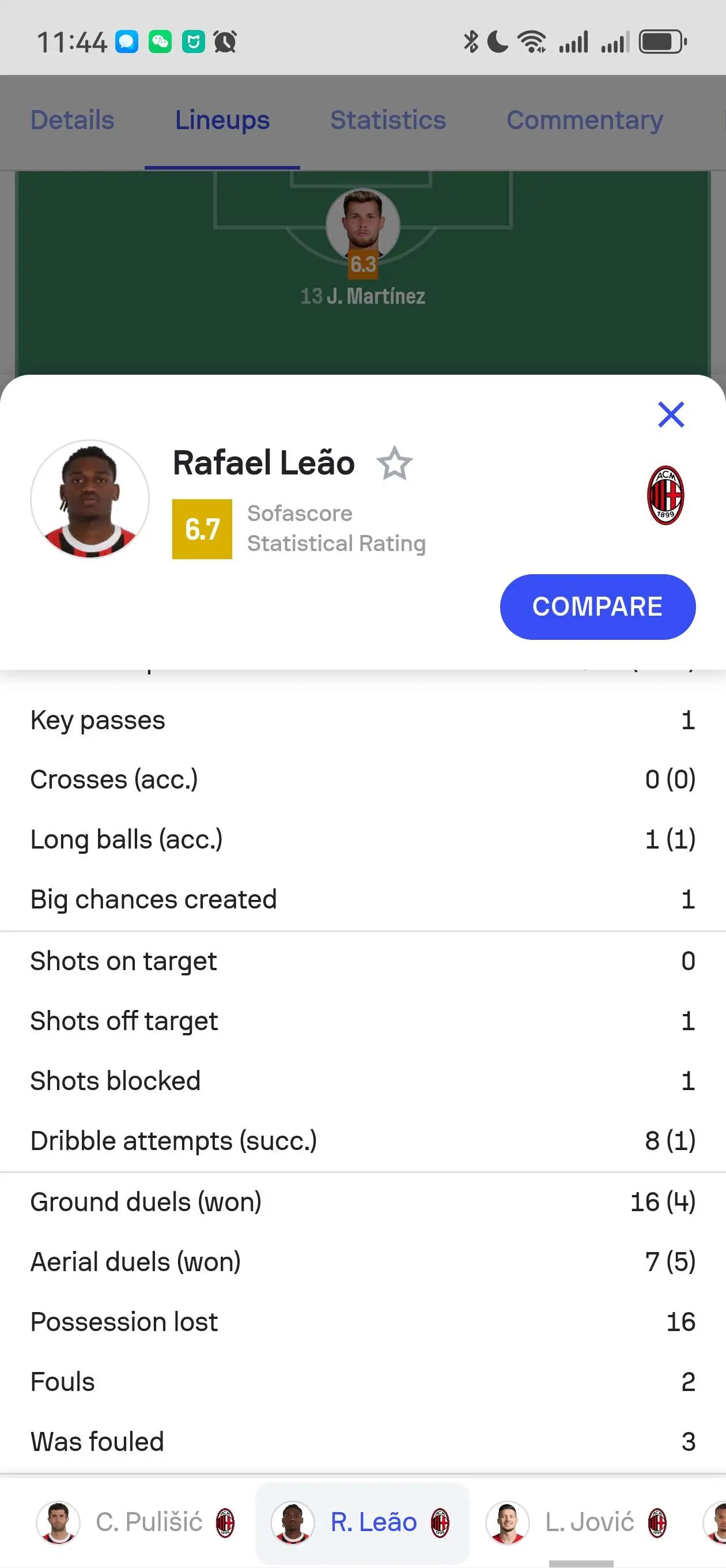Go to the Commentary tab

pos(584,120)
